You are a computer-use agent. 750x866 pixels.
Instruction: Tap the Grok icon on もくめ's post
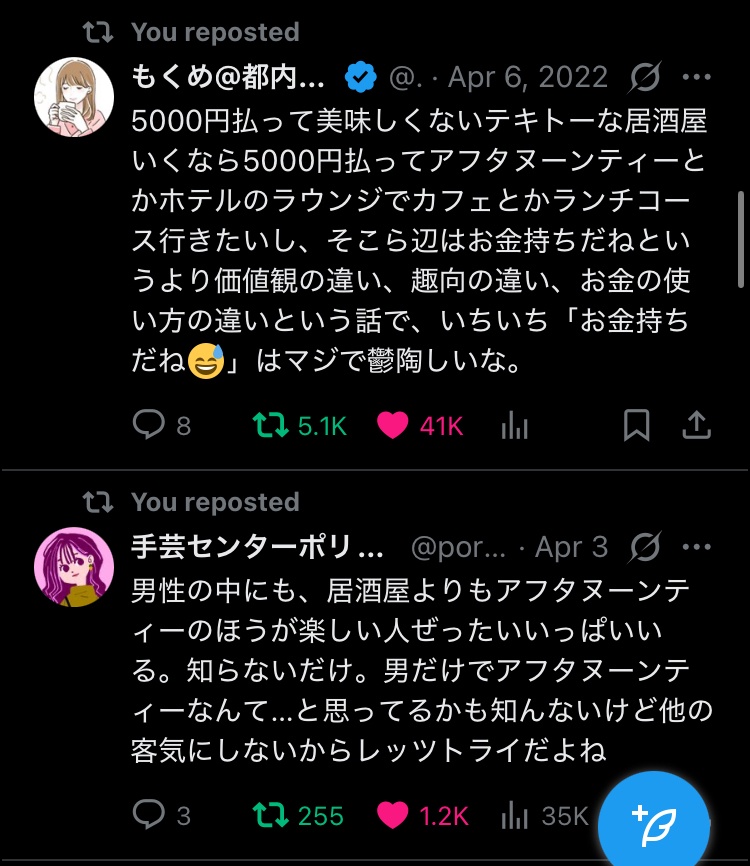coord(646,77)
